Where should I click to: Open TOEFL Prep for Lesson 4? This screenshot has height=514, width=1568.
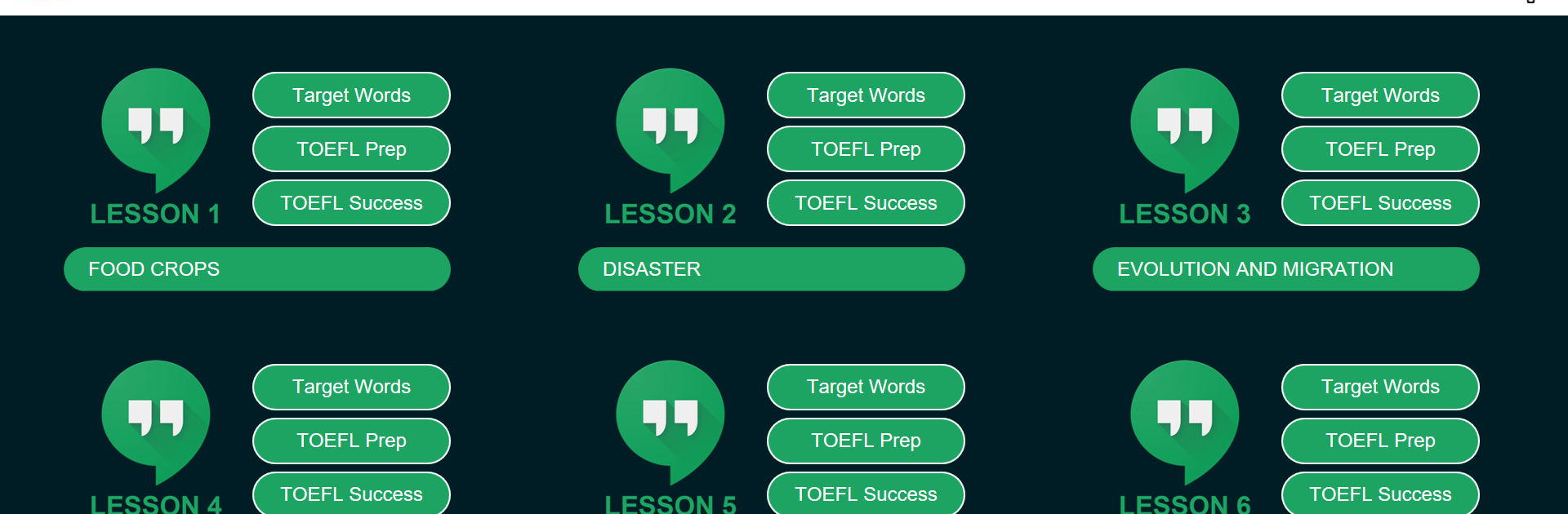[x=351, y=441]
